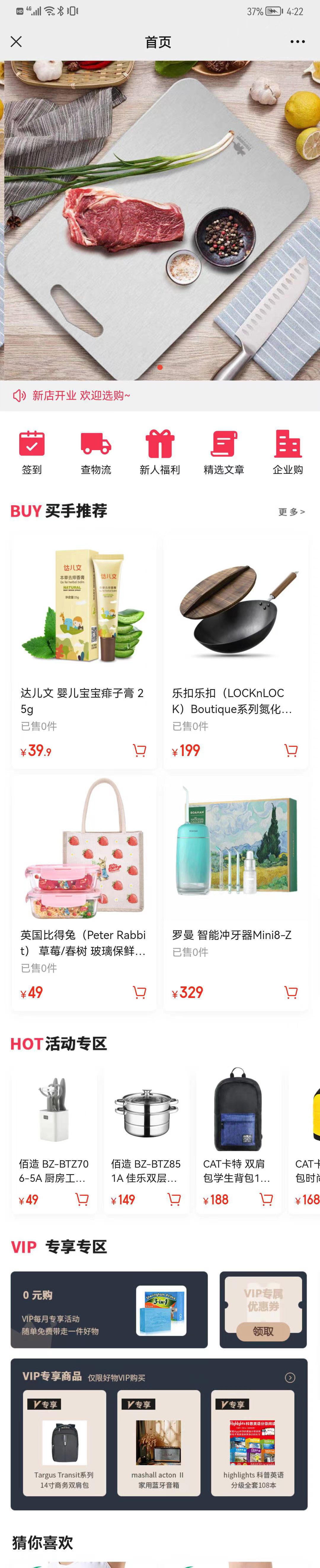This screenshot has height=1568, width=320.
Task: Open 企业购 enterprise purchase
Action: (288, 452)
